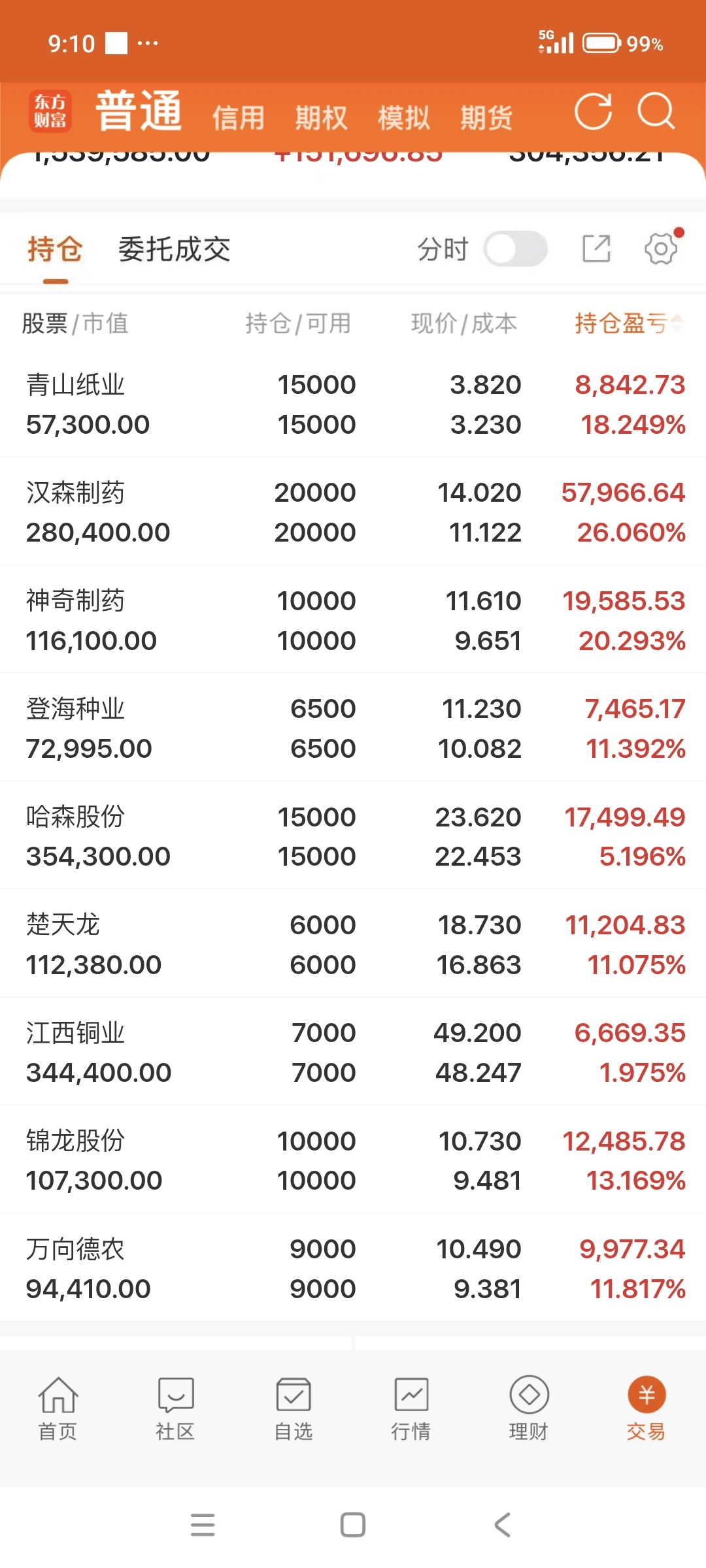Select the 模拟 tab
The height and width of the screenshot is (1568, 706).
click(403, 118)
